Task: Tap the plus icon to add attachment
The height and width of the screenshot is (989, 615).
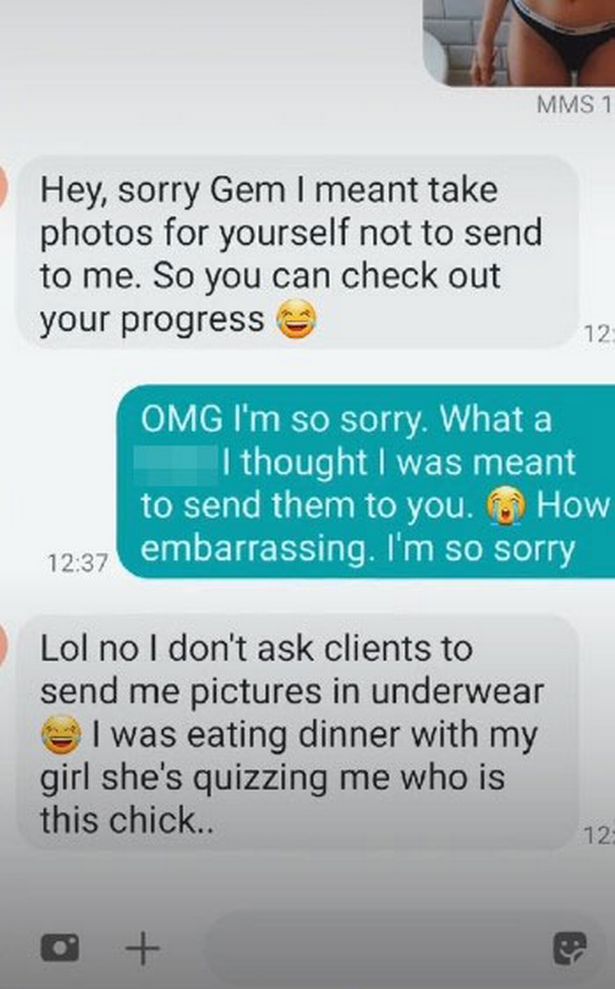Action: tap(143, 947)
